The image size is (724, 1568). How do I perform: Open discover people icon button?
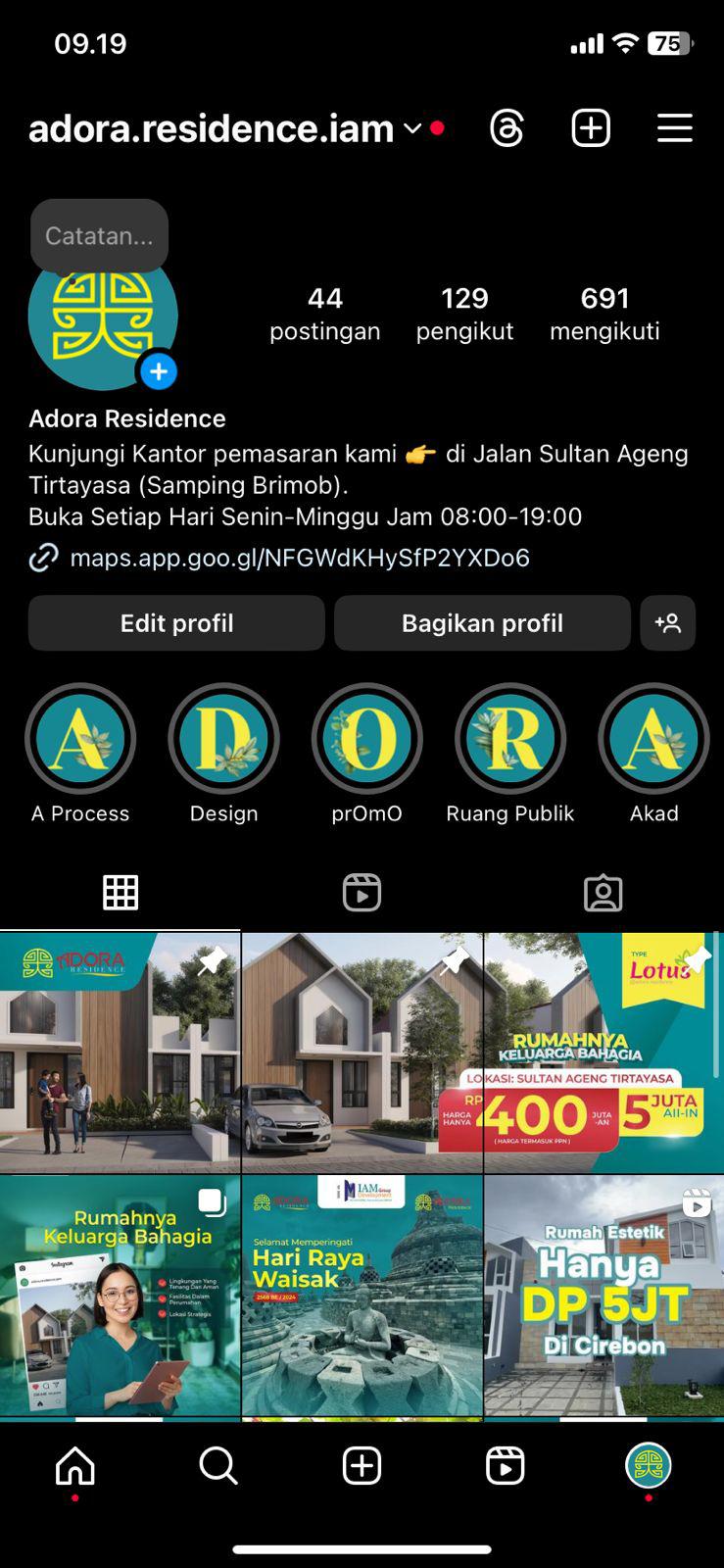(668, 623)
